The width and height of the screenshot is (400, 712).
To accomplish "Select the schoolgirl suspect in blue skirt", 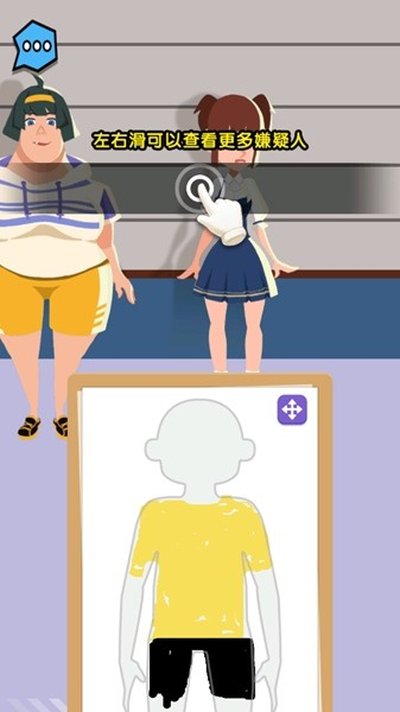I will 236,232.
